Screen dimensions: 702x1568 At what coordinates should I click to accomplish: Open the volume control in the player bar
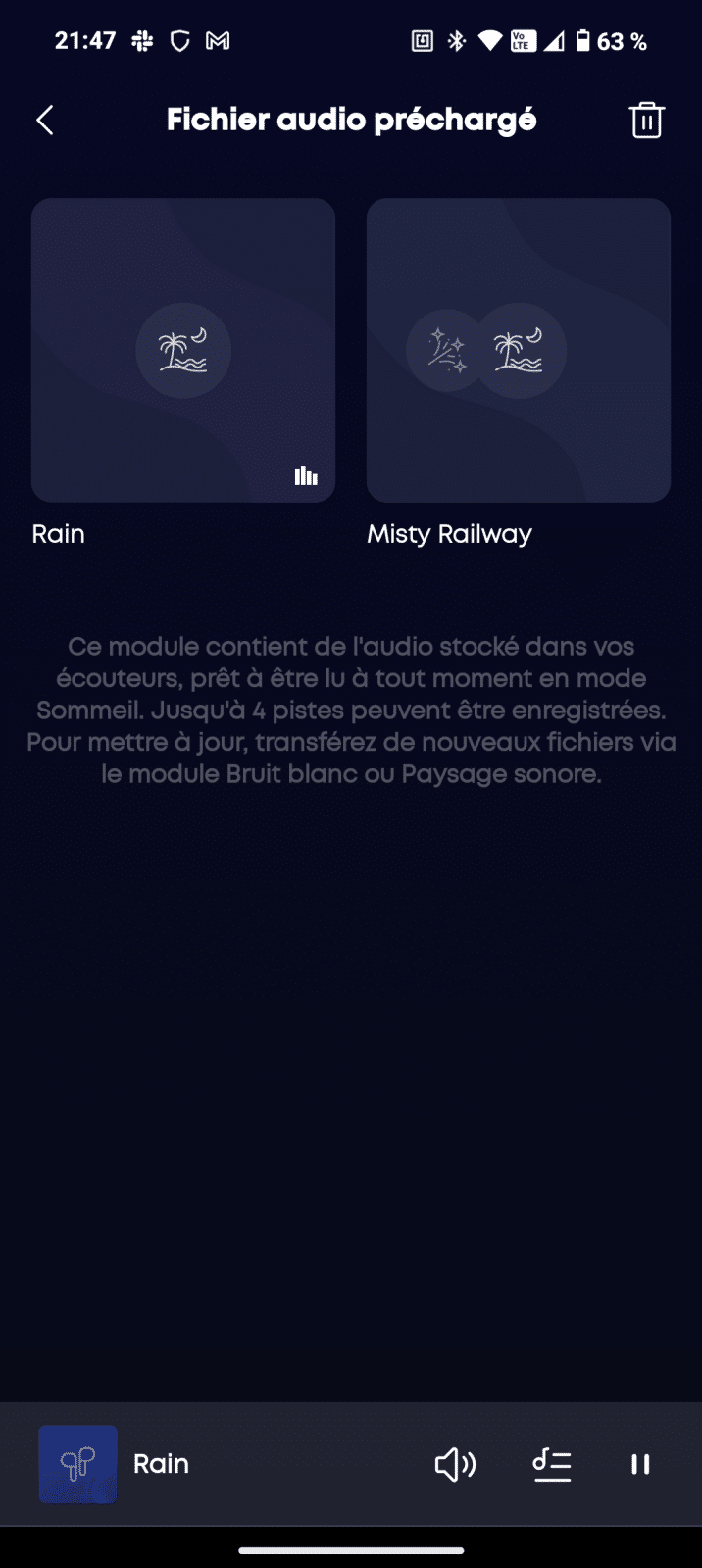[455, 1464]
